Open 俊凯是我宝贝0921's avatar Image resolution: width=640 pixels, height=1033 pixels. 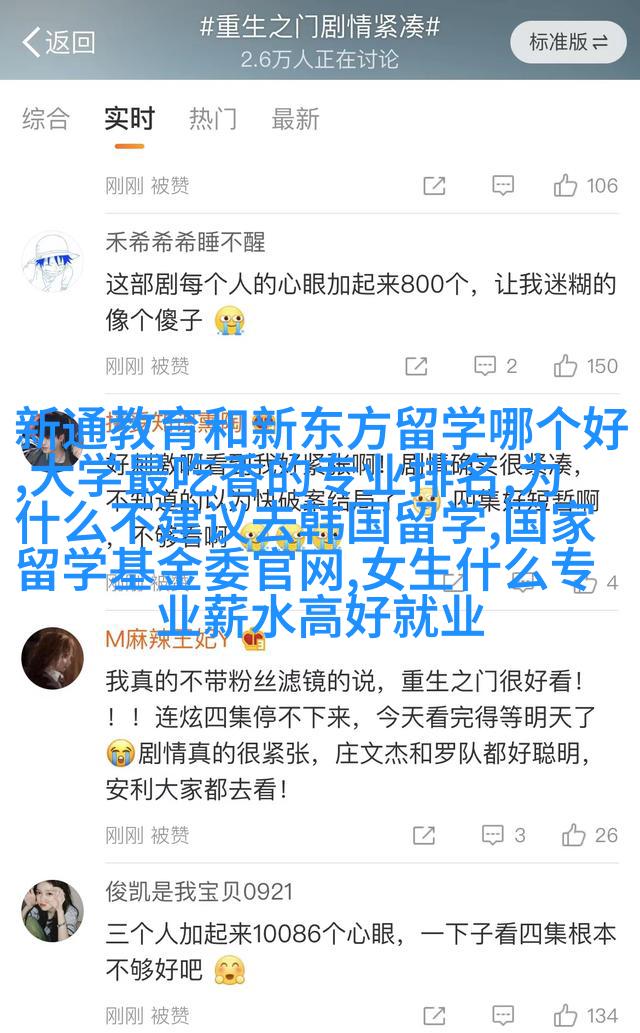tap(52, 910)
